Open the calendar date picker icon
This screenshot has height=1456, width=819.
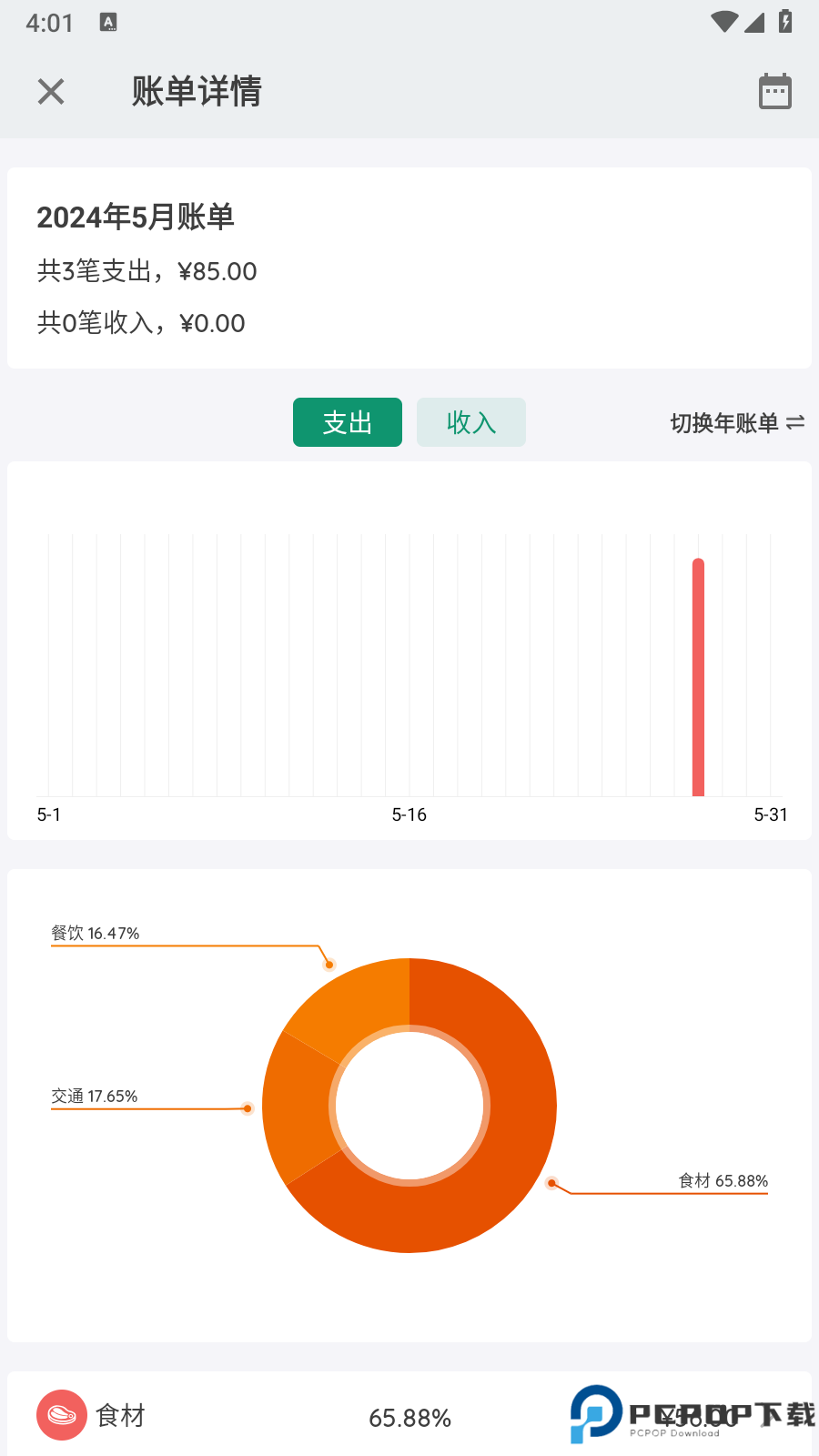click(774, 91)
